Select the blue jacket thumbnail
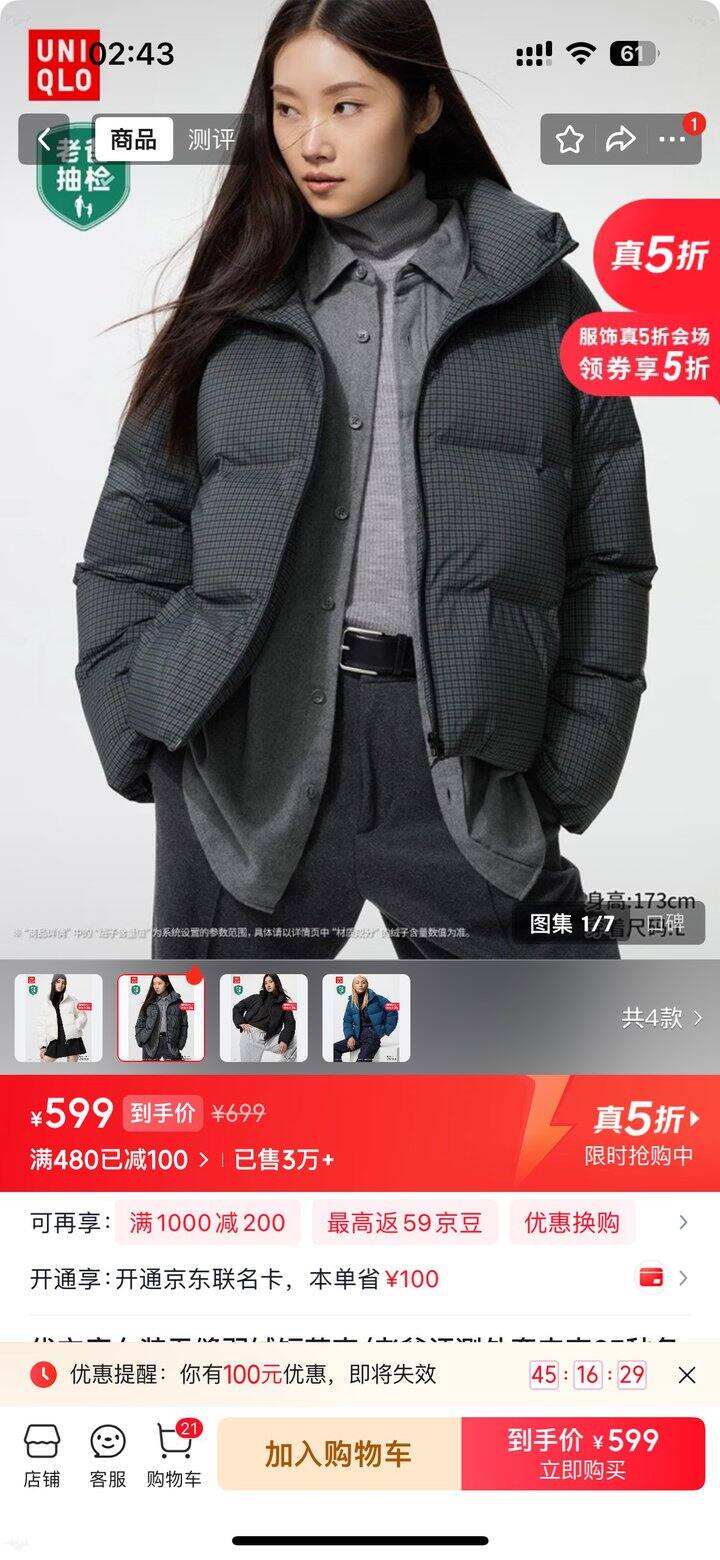Viewport: 720px width, 1560px height. (368, 1016)
